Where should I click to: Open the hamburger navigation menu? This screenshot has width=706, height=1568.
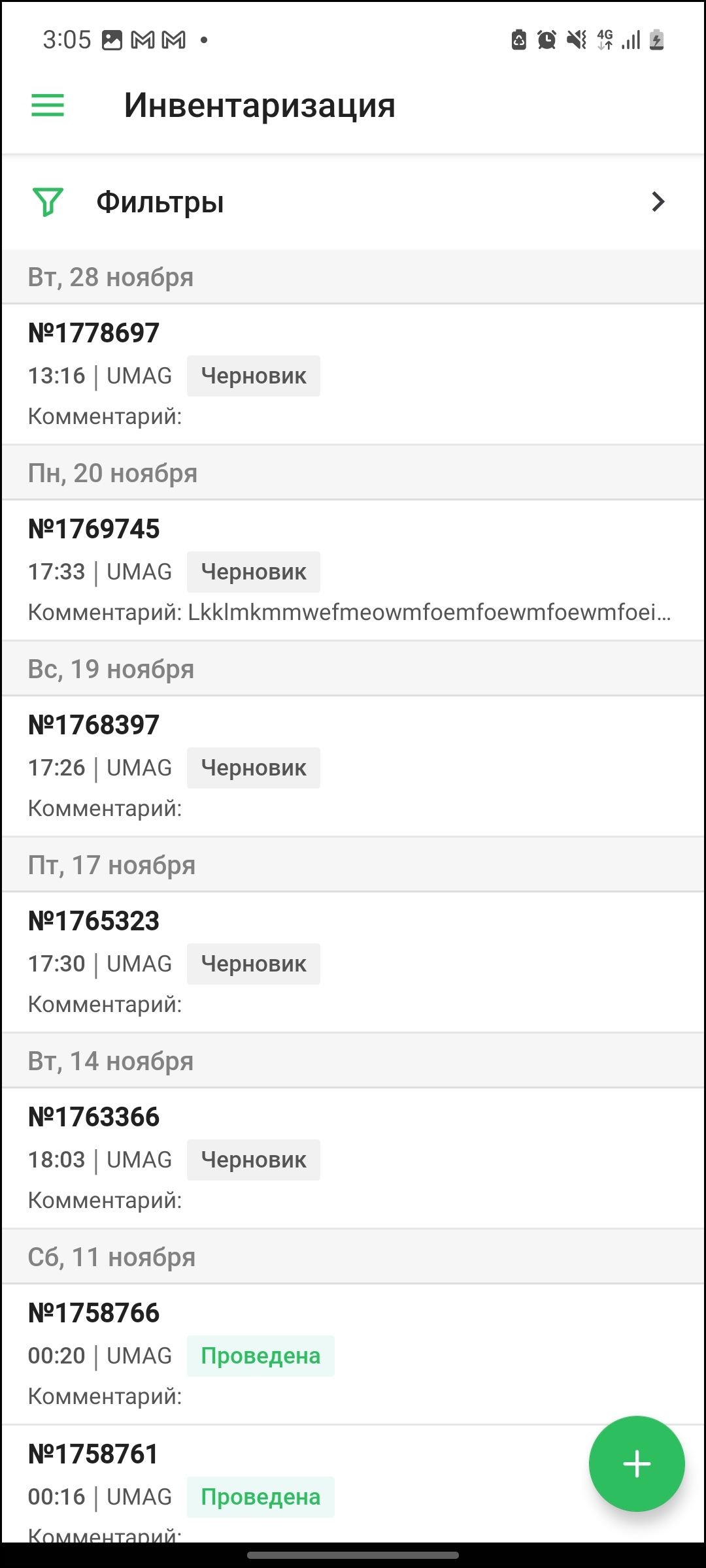click(x=48, y=105)
